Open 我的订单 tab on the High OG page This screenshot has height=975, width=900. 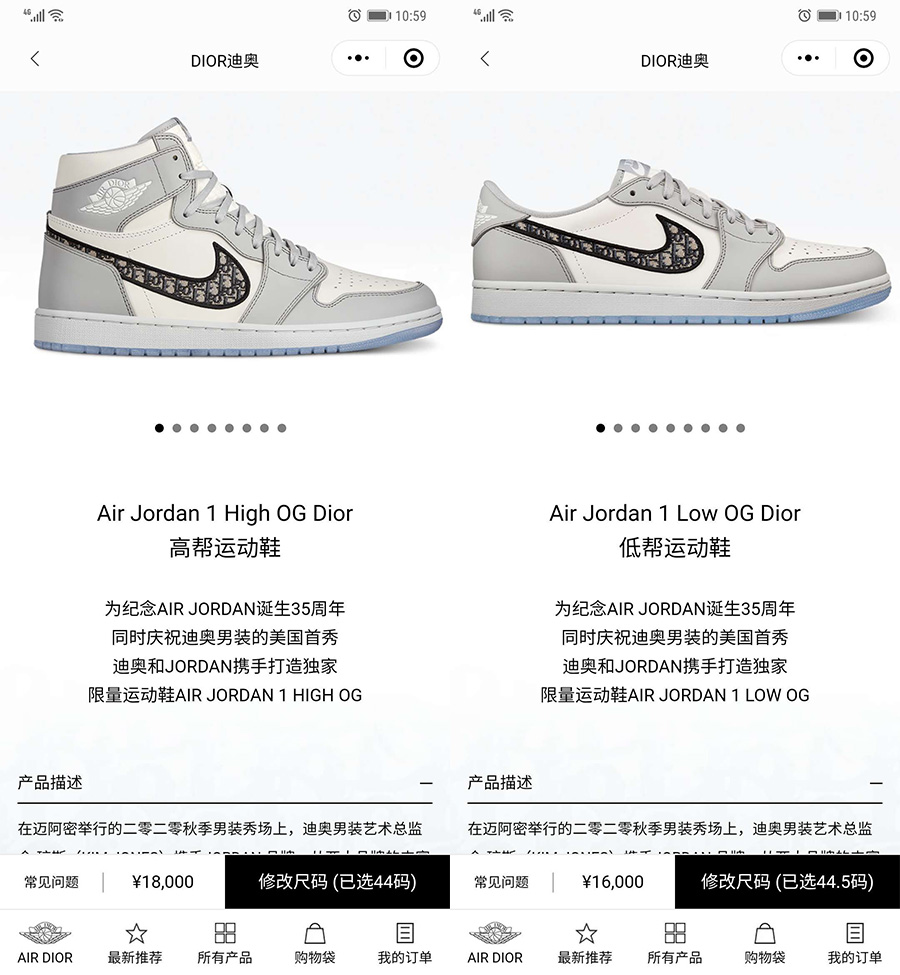pos(405,943)
